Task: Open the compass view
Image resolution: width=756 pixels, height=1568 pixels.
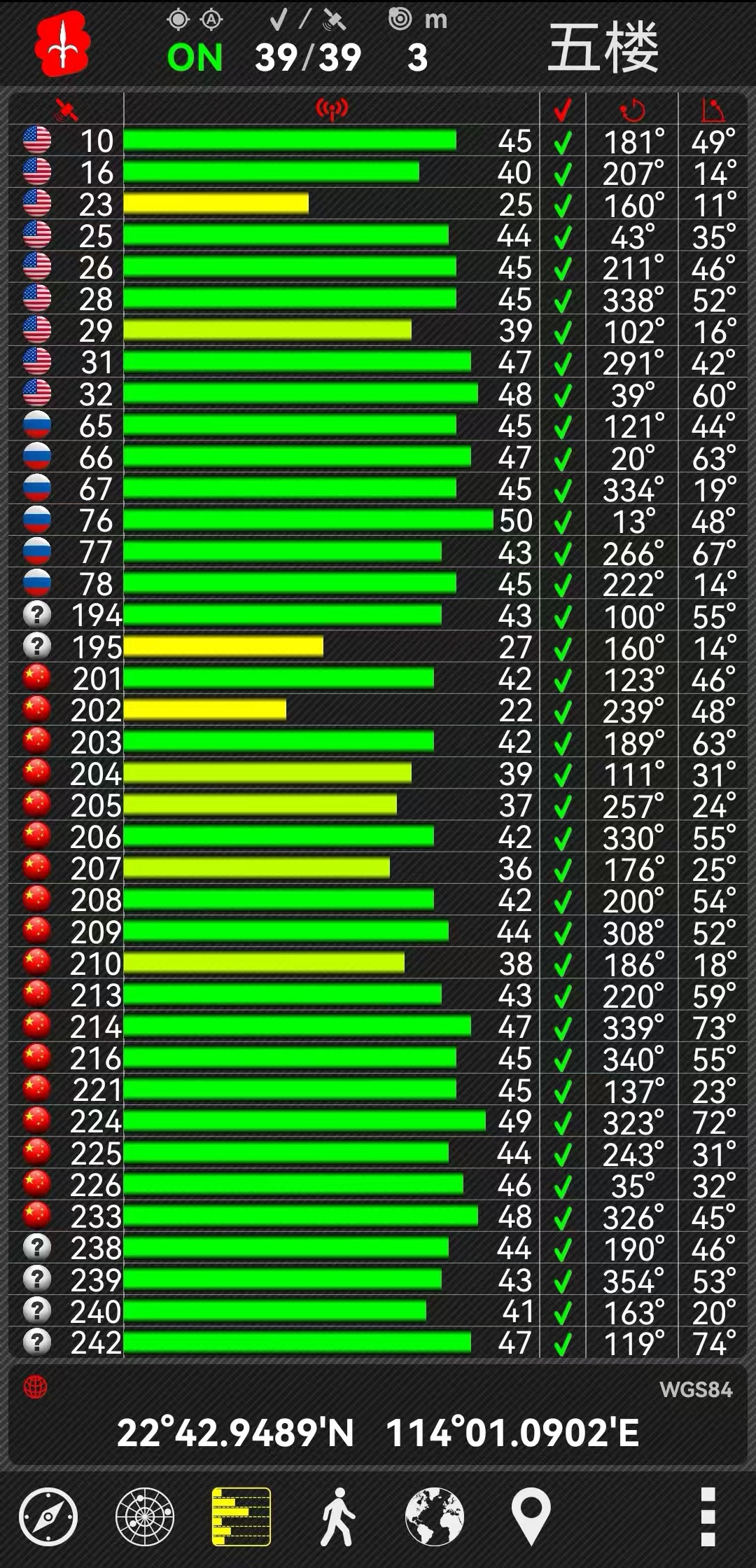Action: [48, 1517]
